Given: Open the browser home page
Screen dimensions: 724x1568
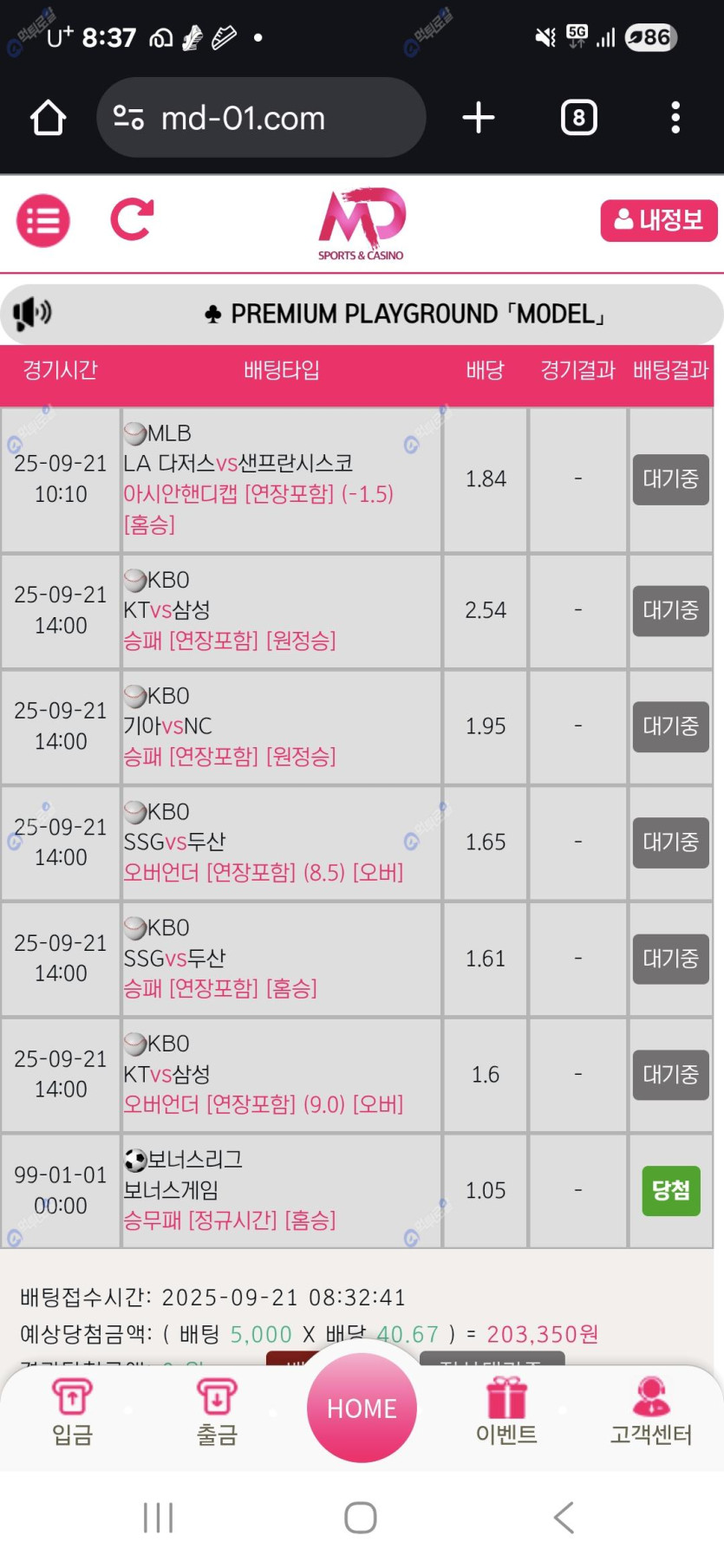Looking at the screenshot, I should pyautogui.click(x=49, y=118).
